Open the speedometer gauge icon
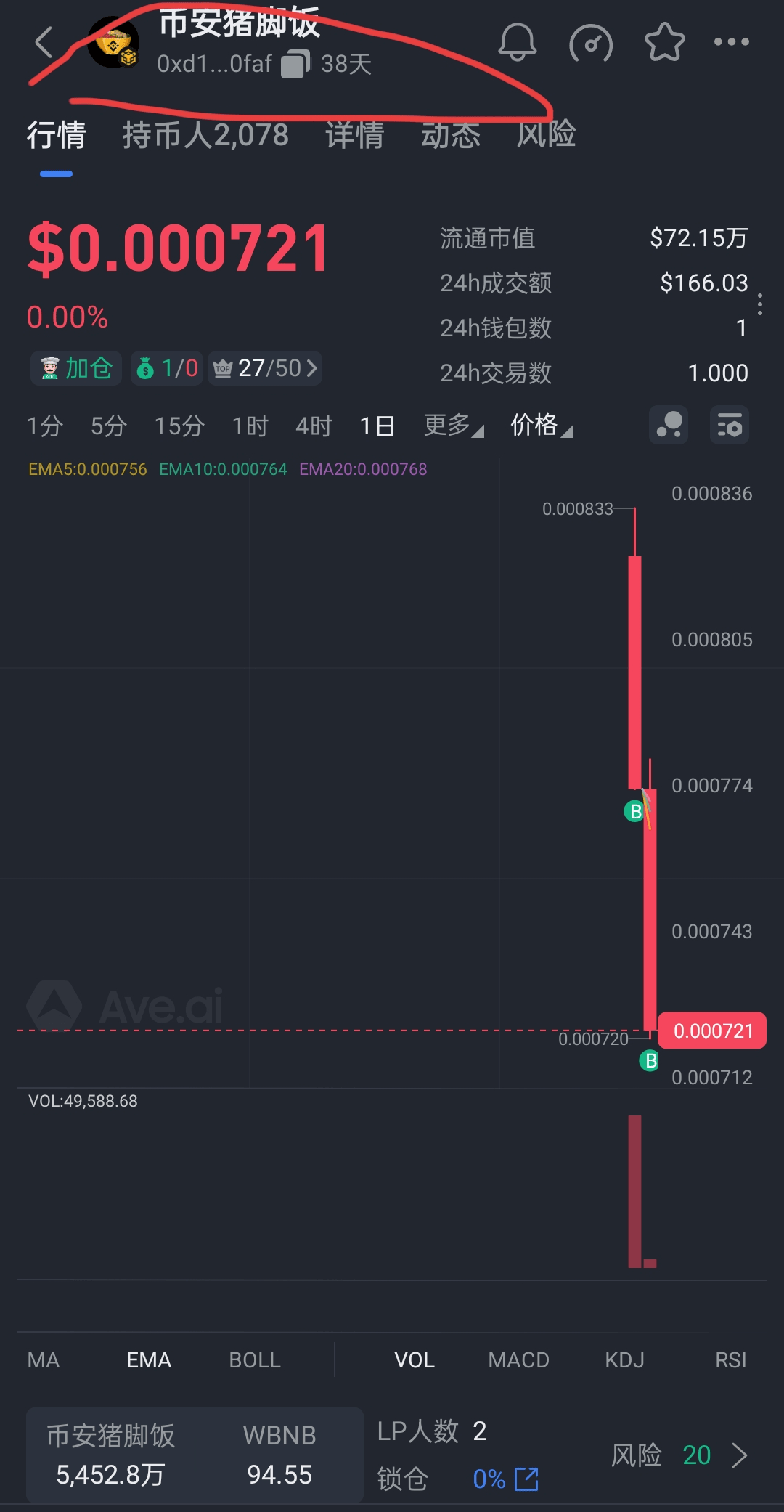The image size is (784, 1512). click(591, 44)
